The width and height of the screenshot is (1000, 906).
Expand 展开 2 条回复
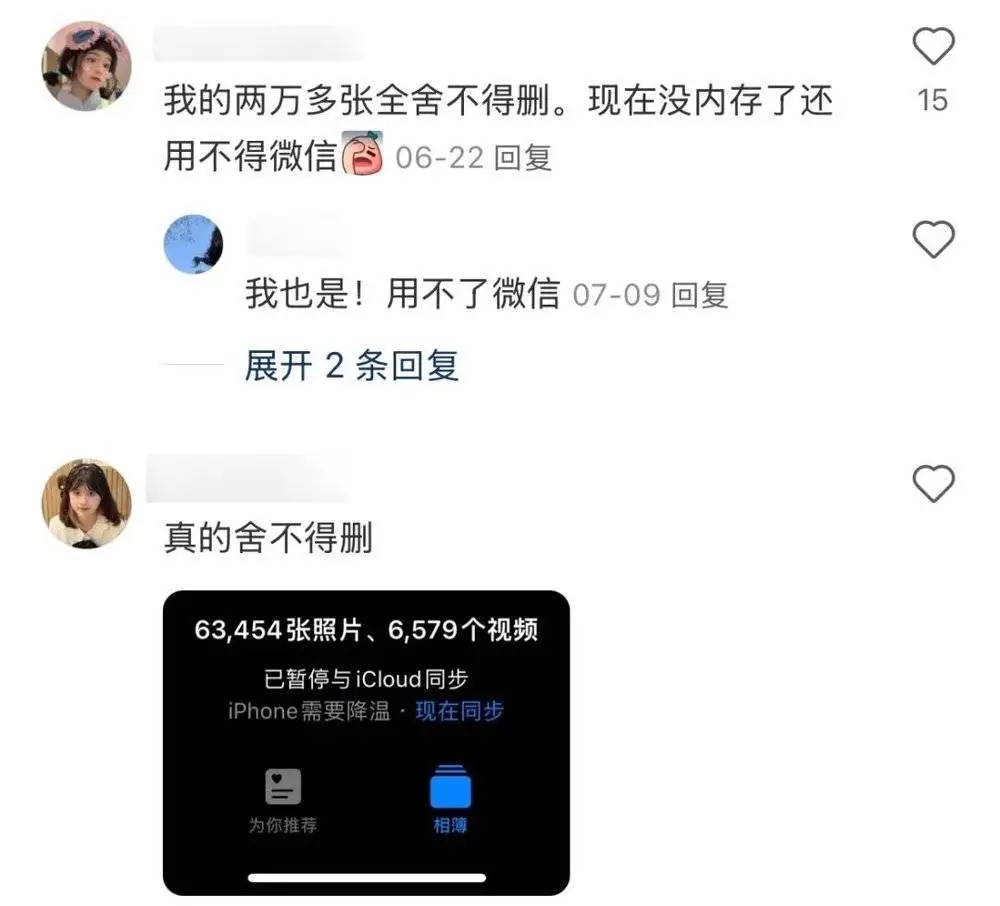point(352,366)
